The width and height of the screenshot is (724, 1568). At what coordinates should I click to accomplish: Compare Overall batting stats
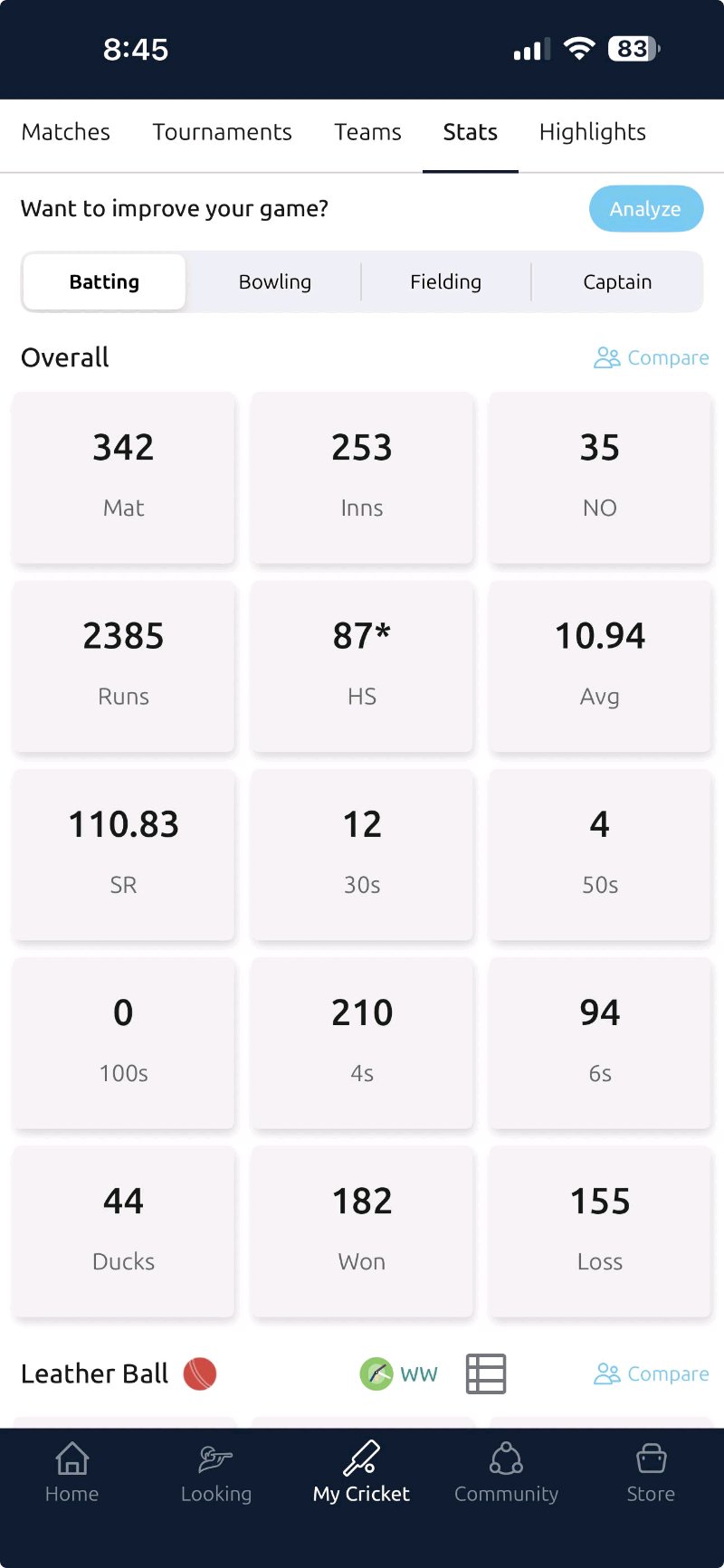(652, 358)
